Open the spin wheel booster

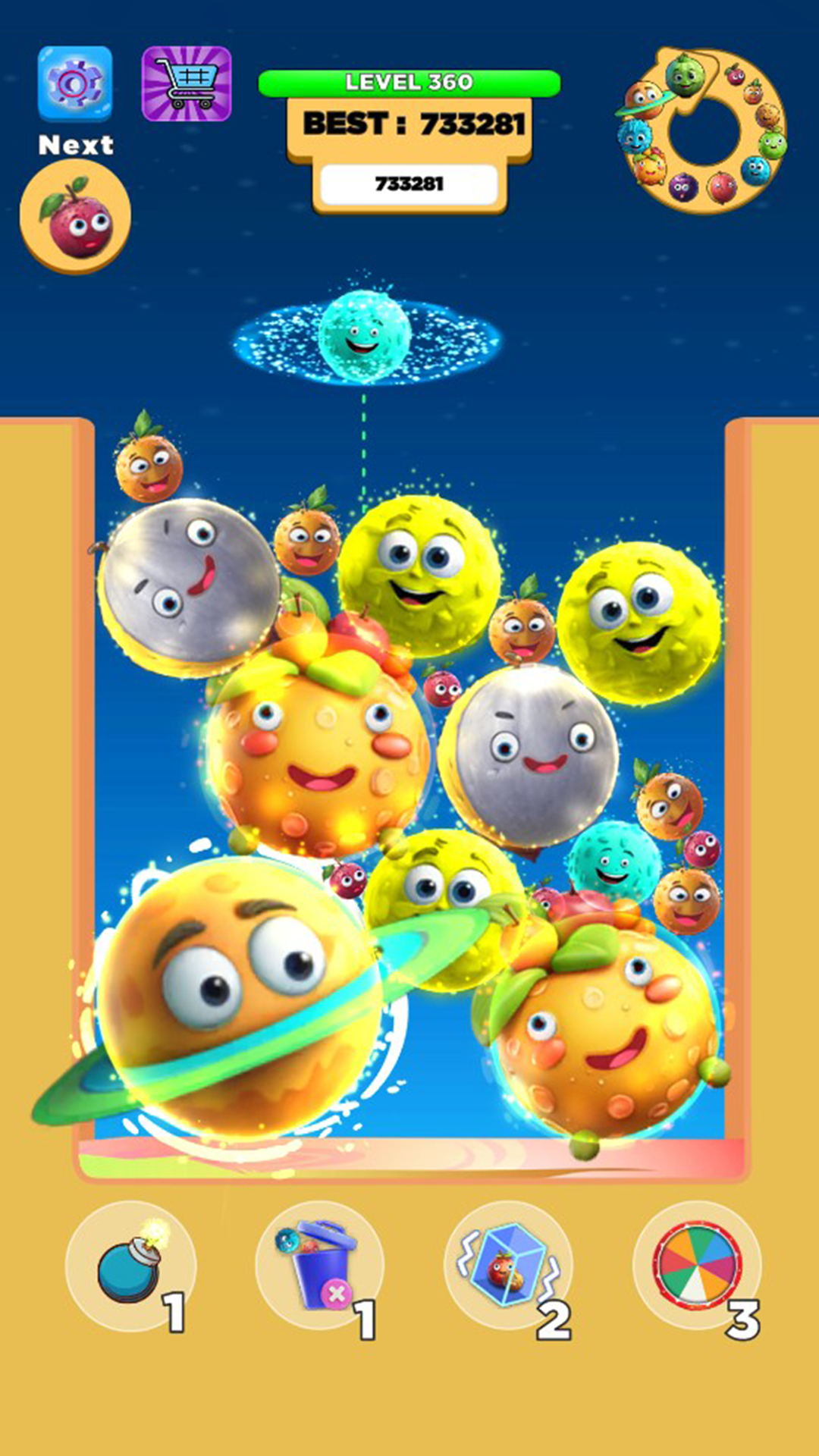pos(697,1266)
